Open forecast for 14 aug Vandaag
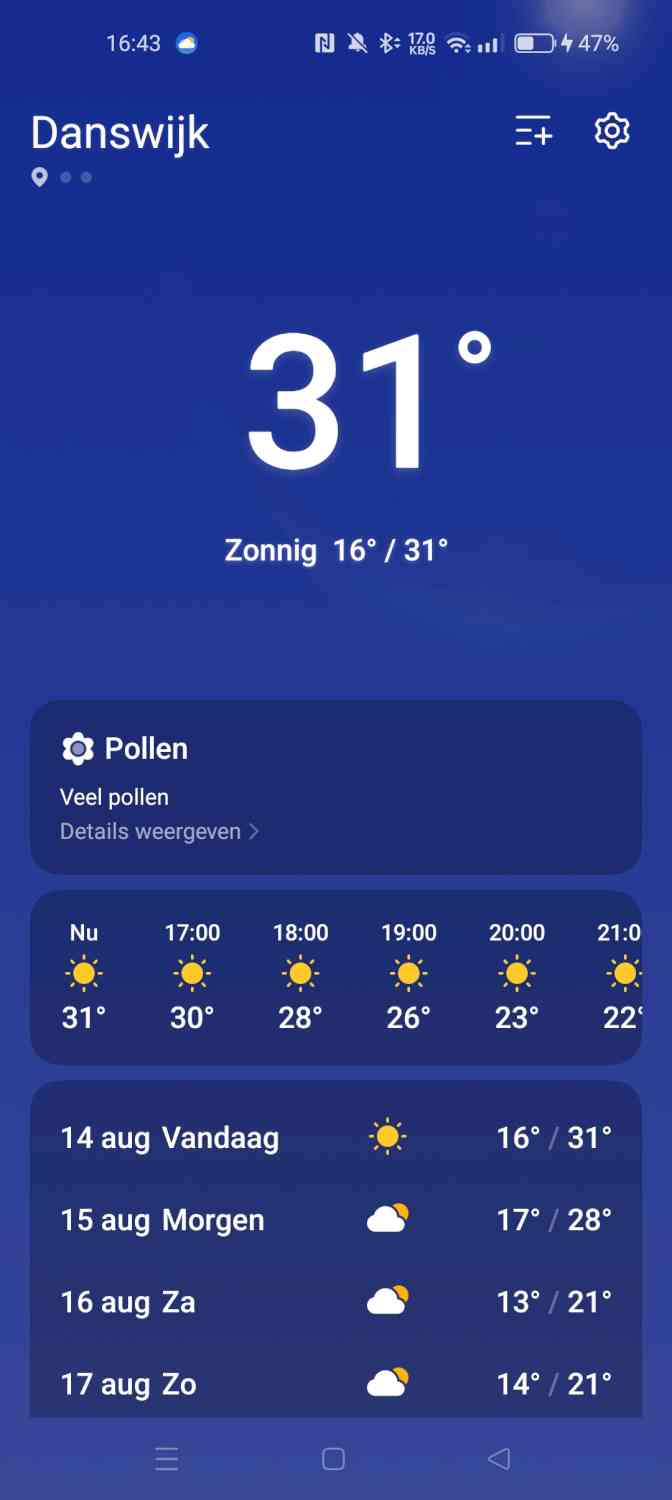The image size is (672, 1500). coord(335,1137)
